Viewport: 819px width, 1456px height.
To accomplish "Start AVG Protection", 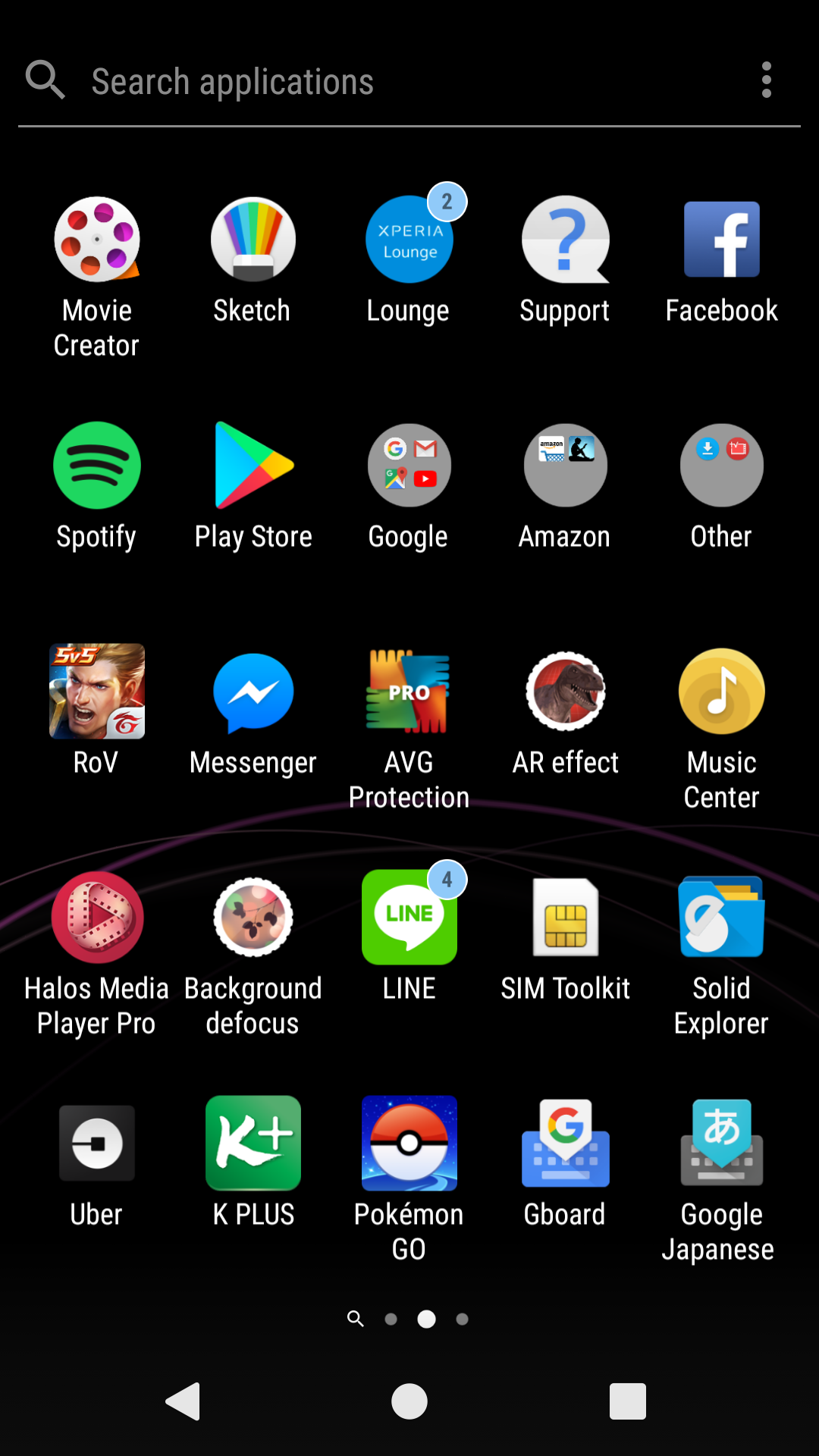I will pyautogui.click(x=409, y=692).
